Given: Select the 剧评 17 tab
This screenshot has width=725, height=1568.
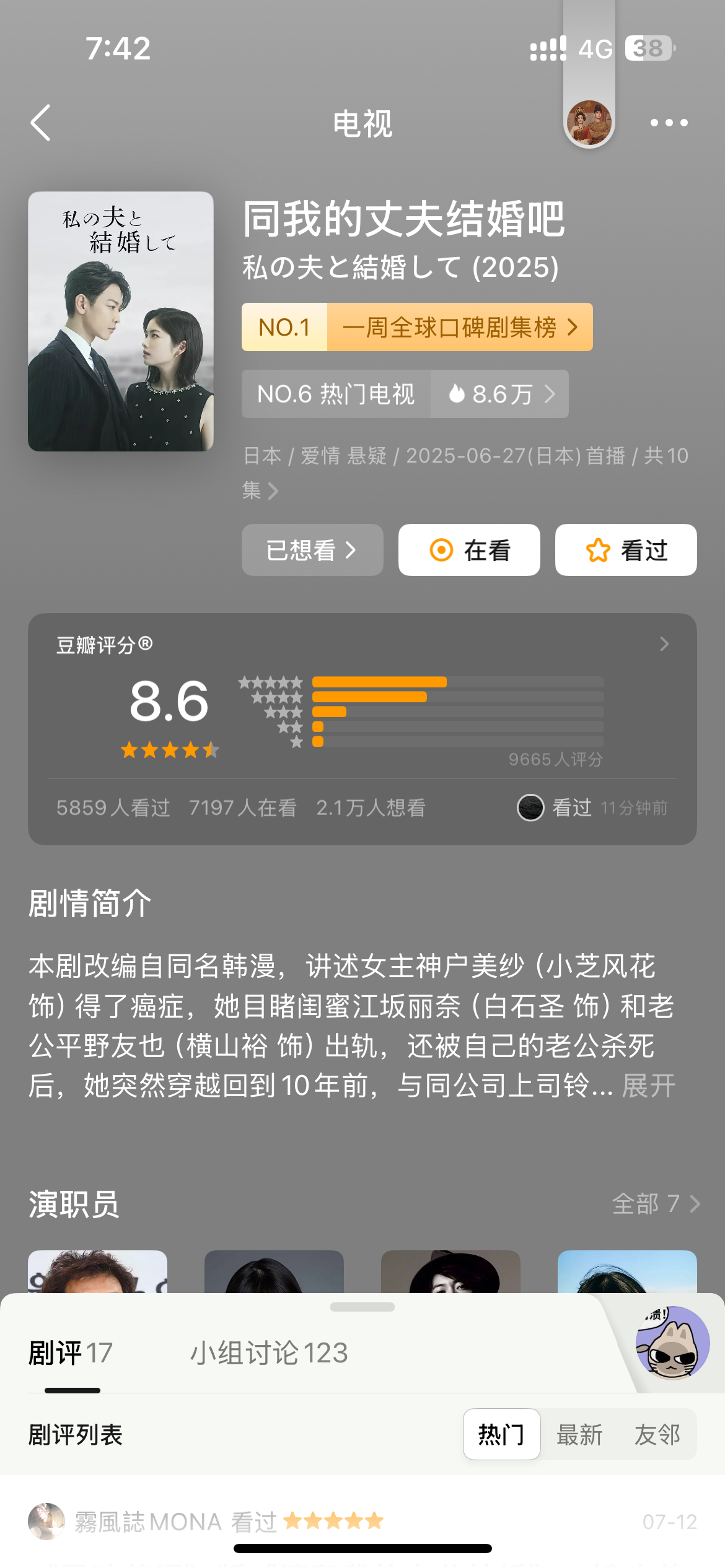Looking at the screenshot, I should pyautogui.click(x=71, y=1353).
